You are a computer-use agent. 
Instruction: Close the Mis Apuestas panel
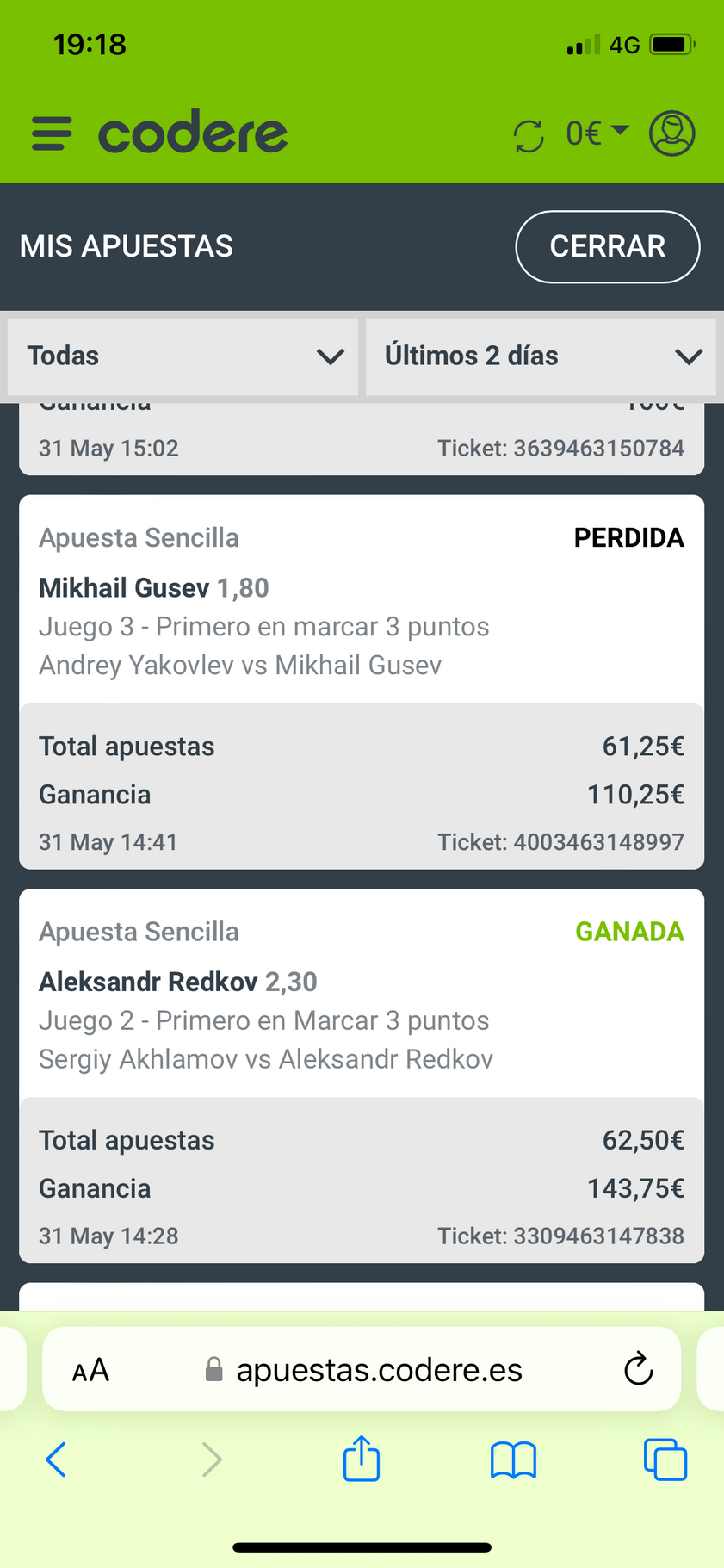(607, 246)
